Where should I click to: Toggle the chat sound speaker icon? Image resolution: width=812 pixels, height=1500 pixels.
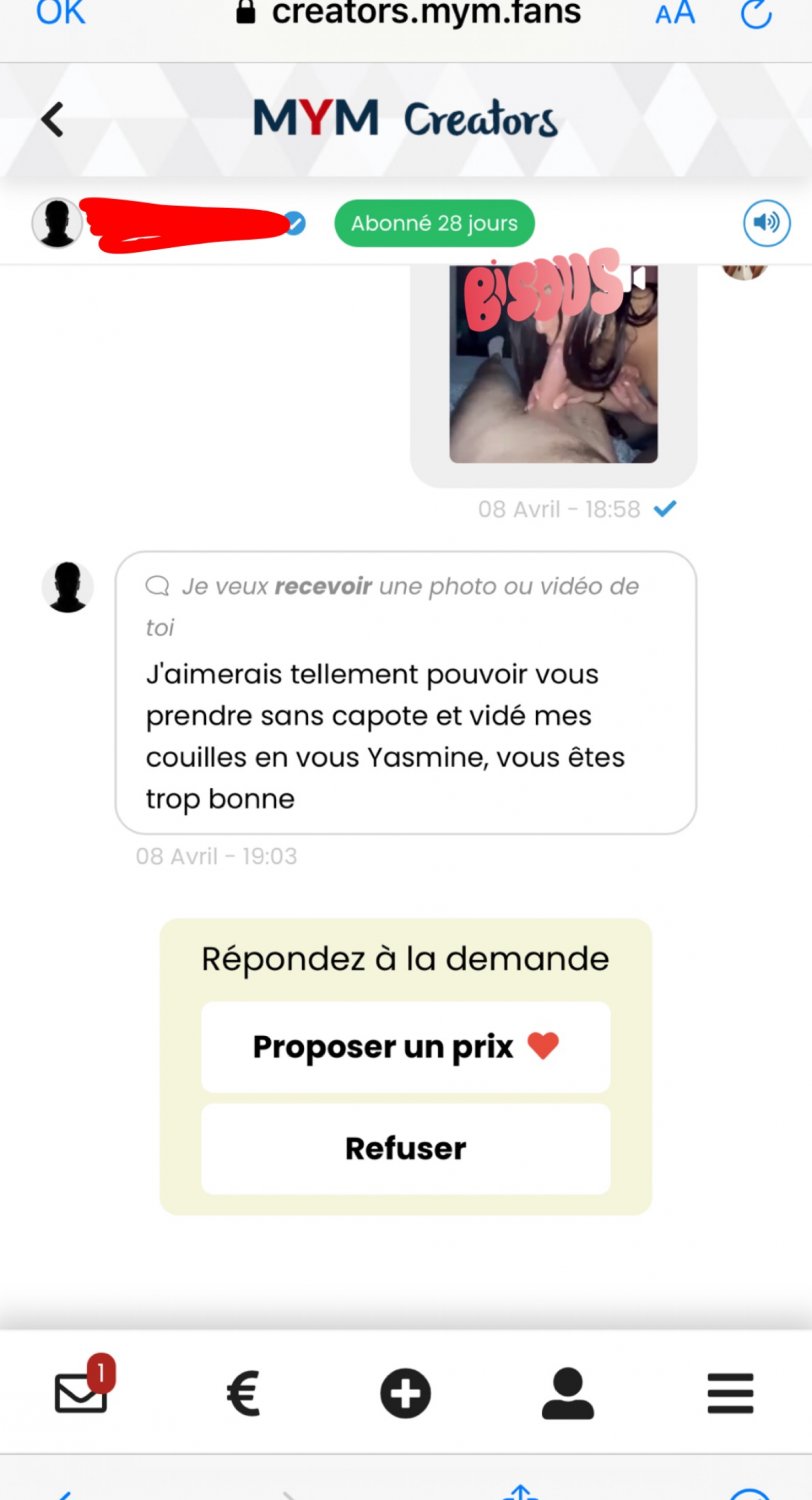(x=766, y=223)
